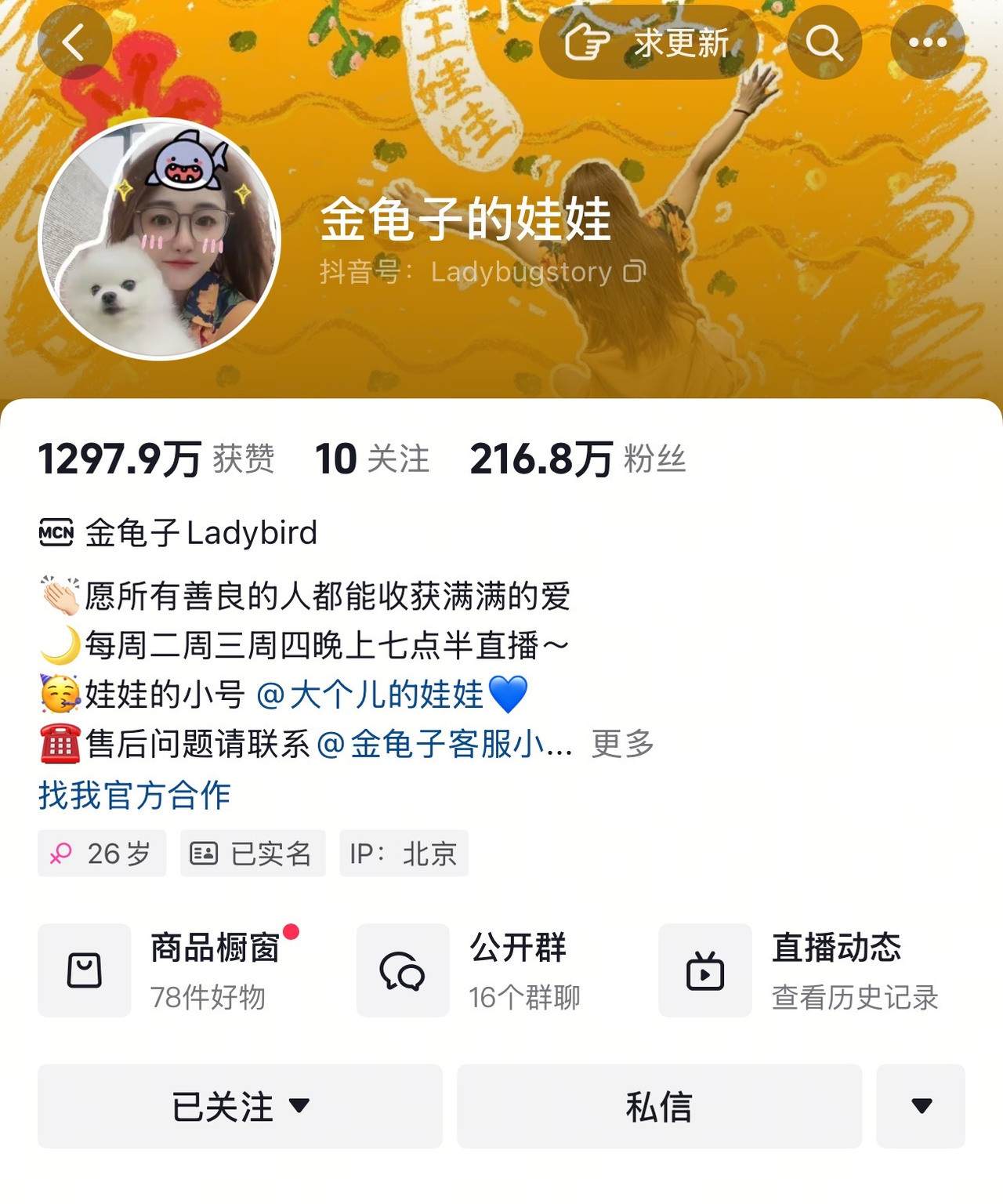Open the three-dot overflow menu
Viewport: 1003px width, 1204px height.
coord(928,42)
